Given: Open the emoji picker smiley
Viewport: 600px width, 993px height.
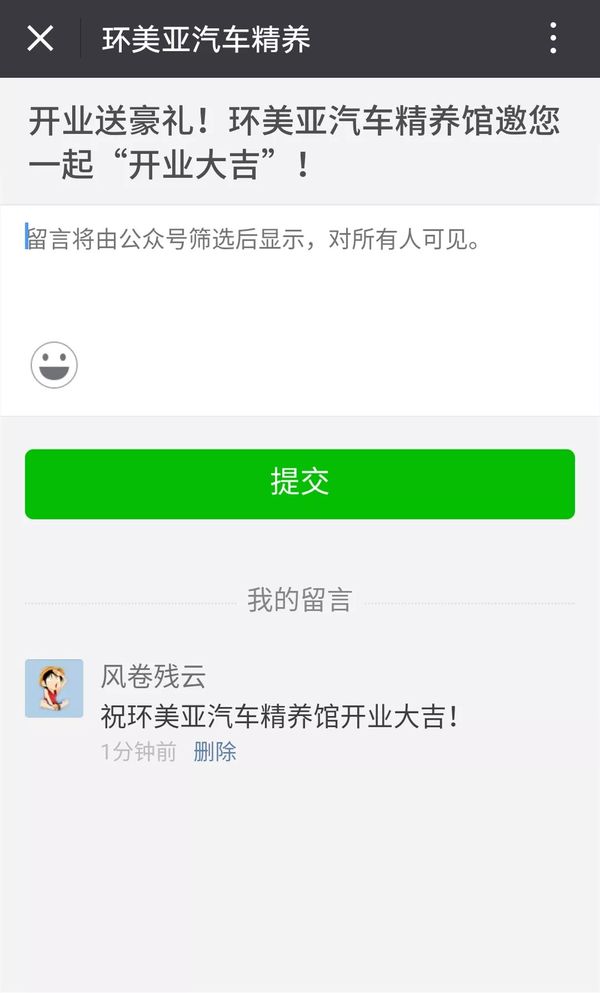Looking at the screenshot, I should tap(54, 365).
